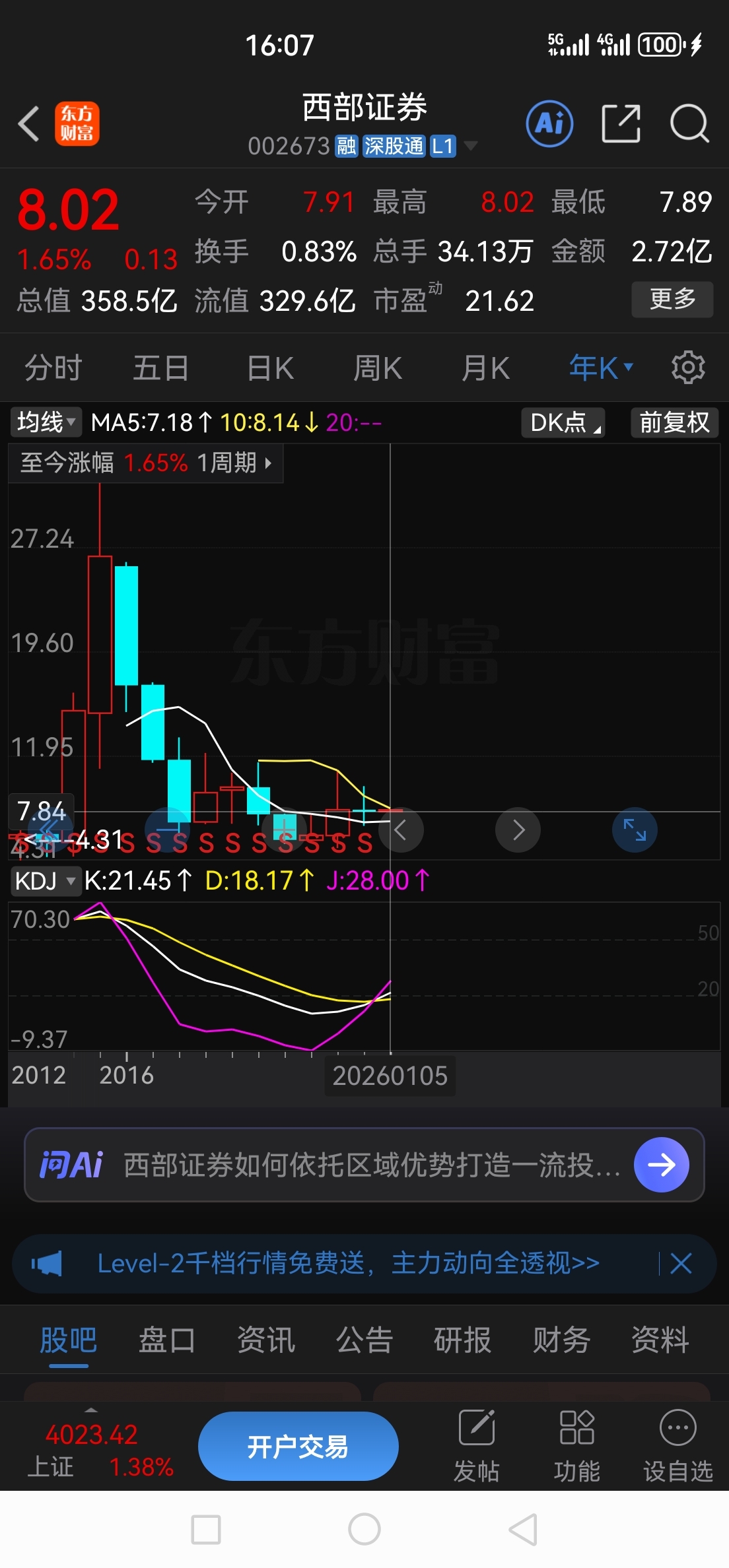
Task: Open stock search magnifier
Action: click(689, 123)
